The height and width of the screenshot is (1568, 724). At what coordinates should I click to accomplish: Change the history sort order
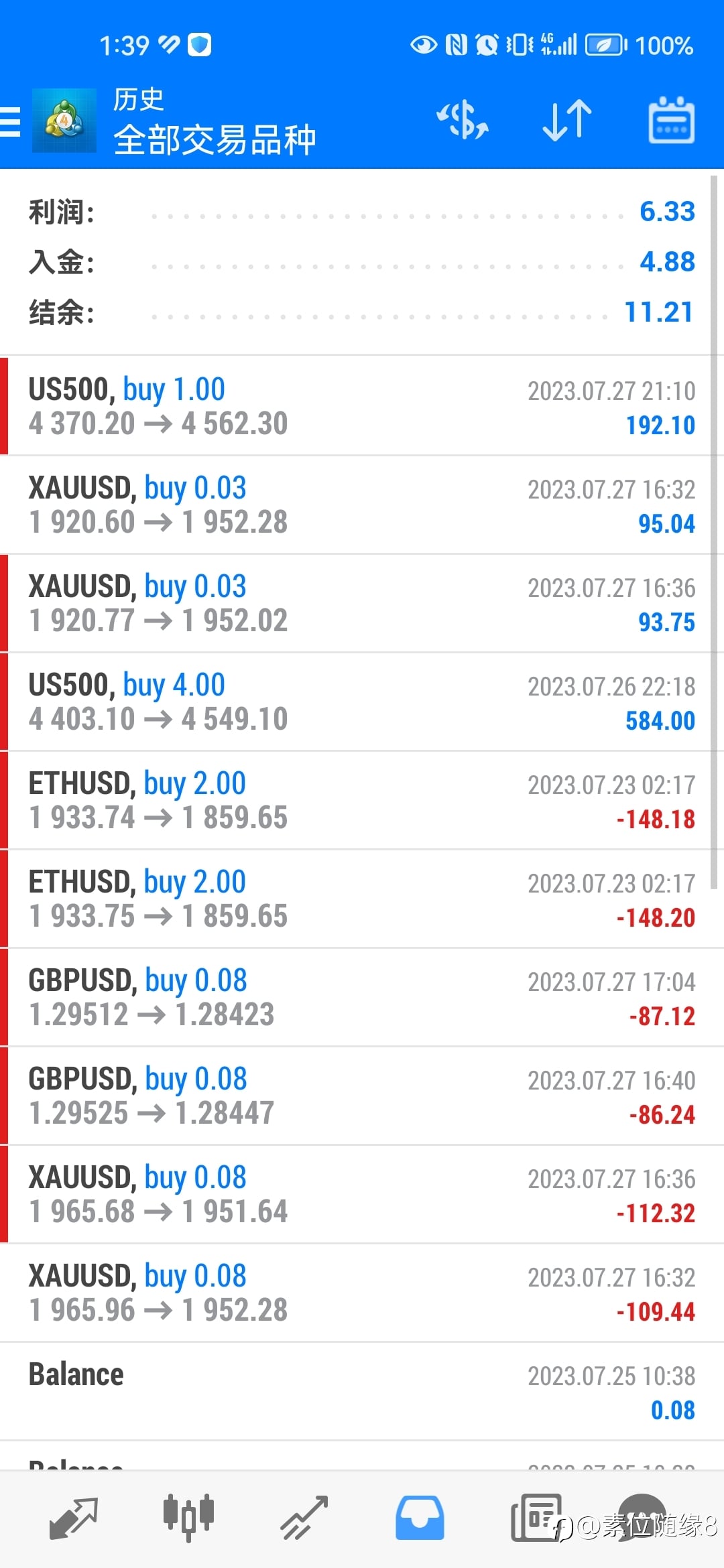[x=566, y=121]
